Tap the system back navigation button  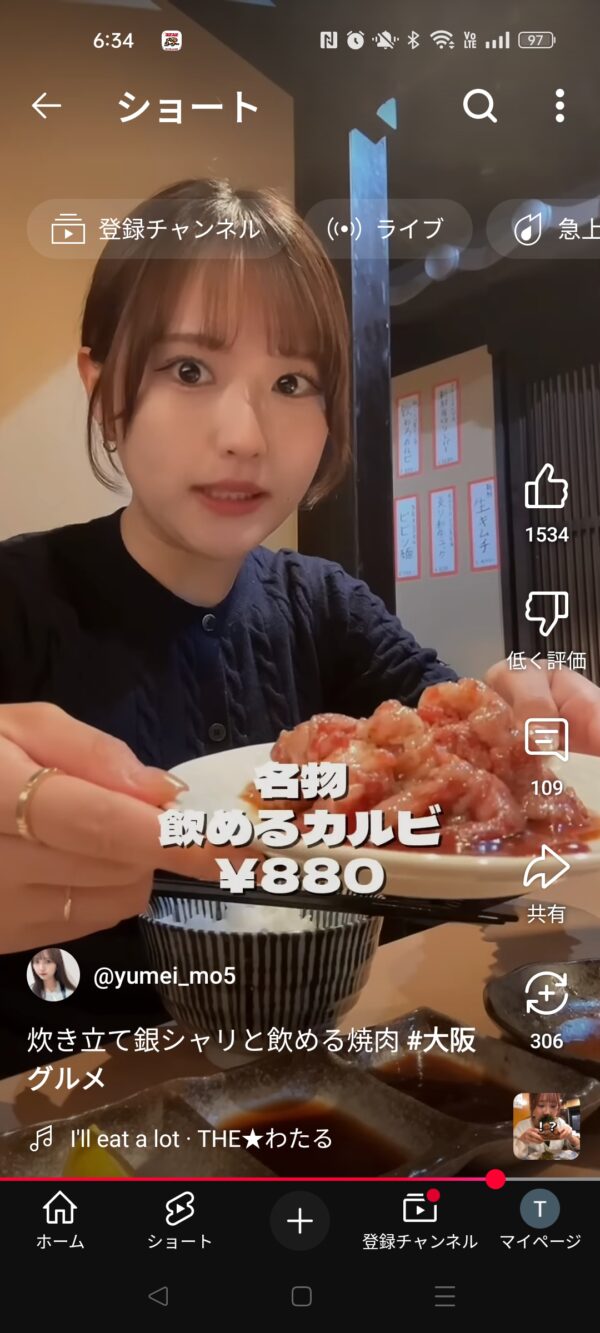click(157, 1296)
